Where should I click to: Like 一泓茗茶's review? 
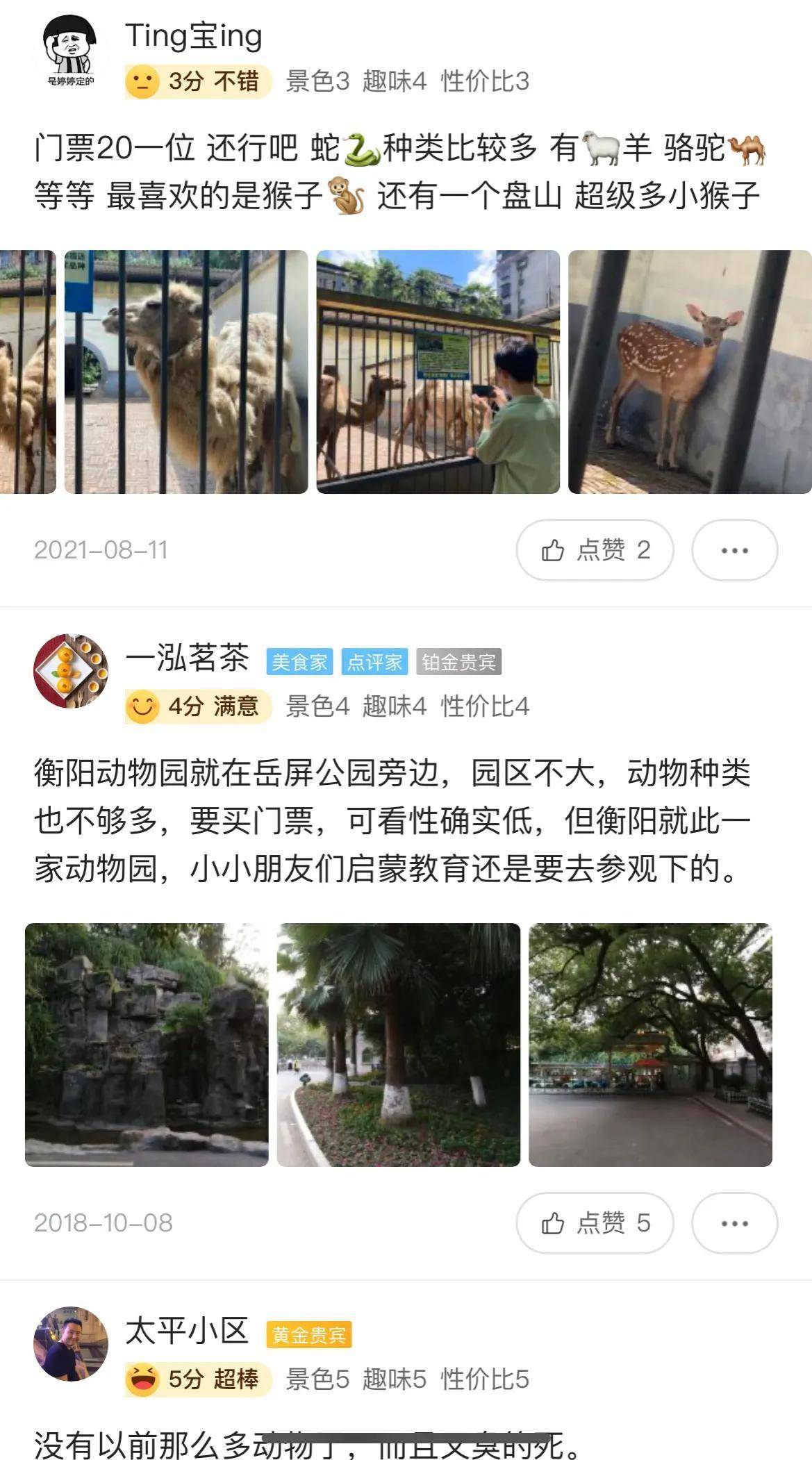[x=595, y=1222]
